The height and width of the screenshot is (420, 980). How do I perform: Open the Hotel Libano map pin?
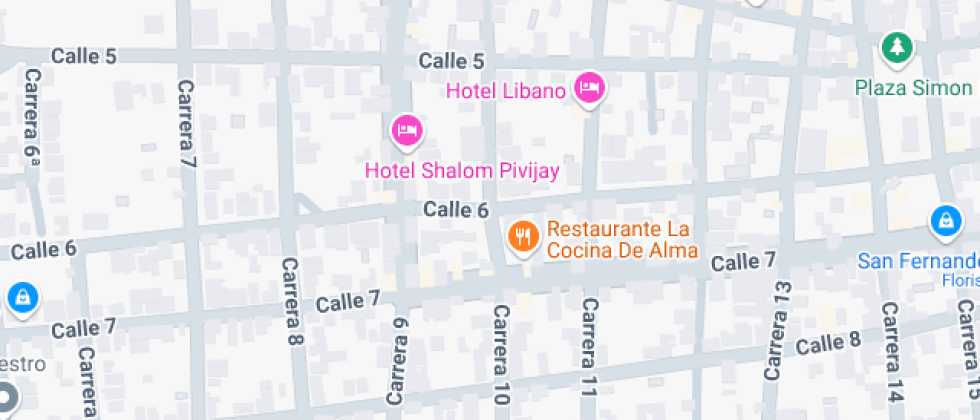(x=590, y=88)
